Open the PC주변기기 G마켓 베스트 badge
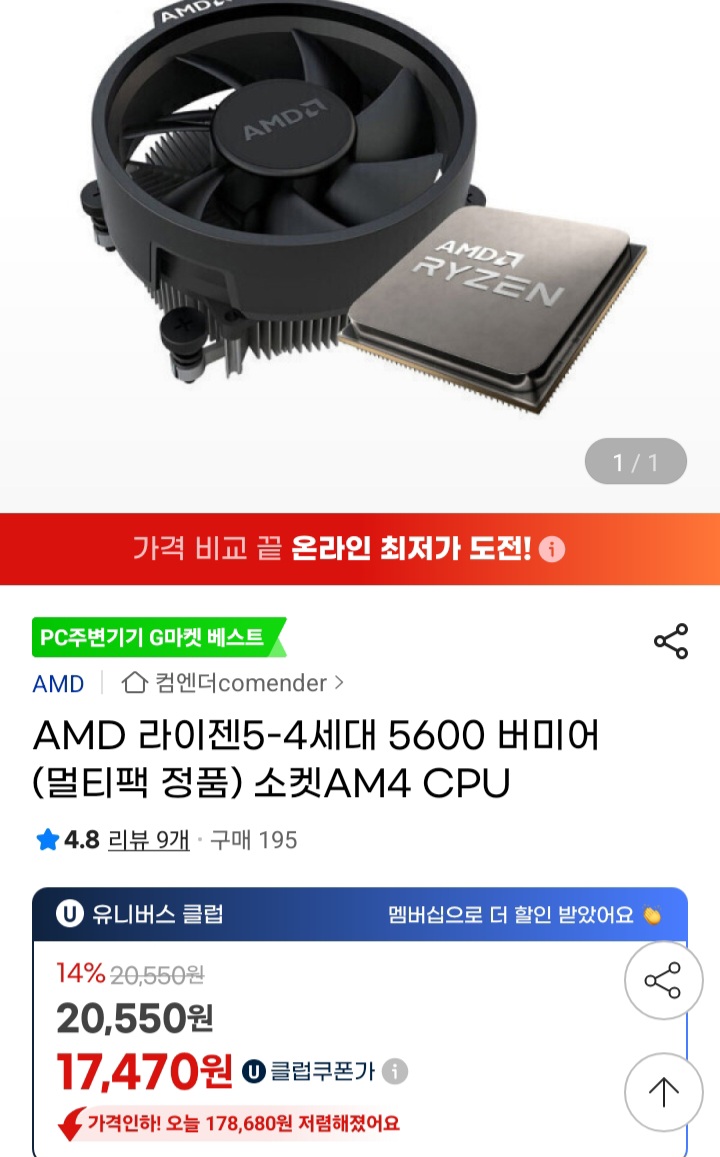The image size is (720, 1157). pos(155,637)
